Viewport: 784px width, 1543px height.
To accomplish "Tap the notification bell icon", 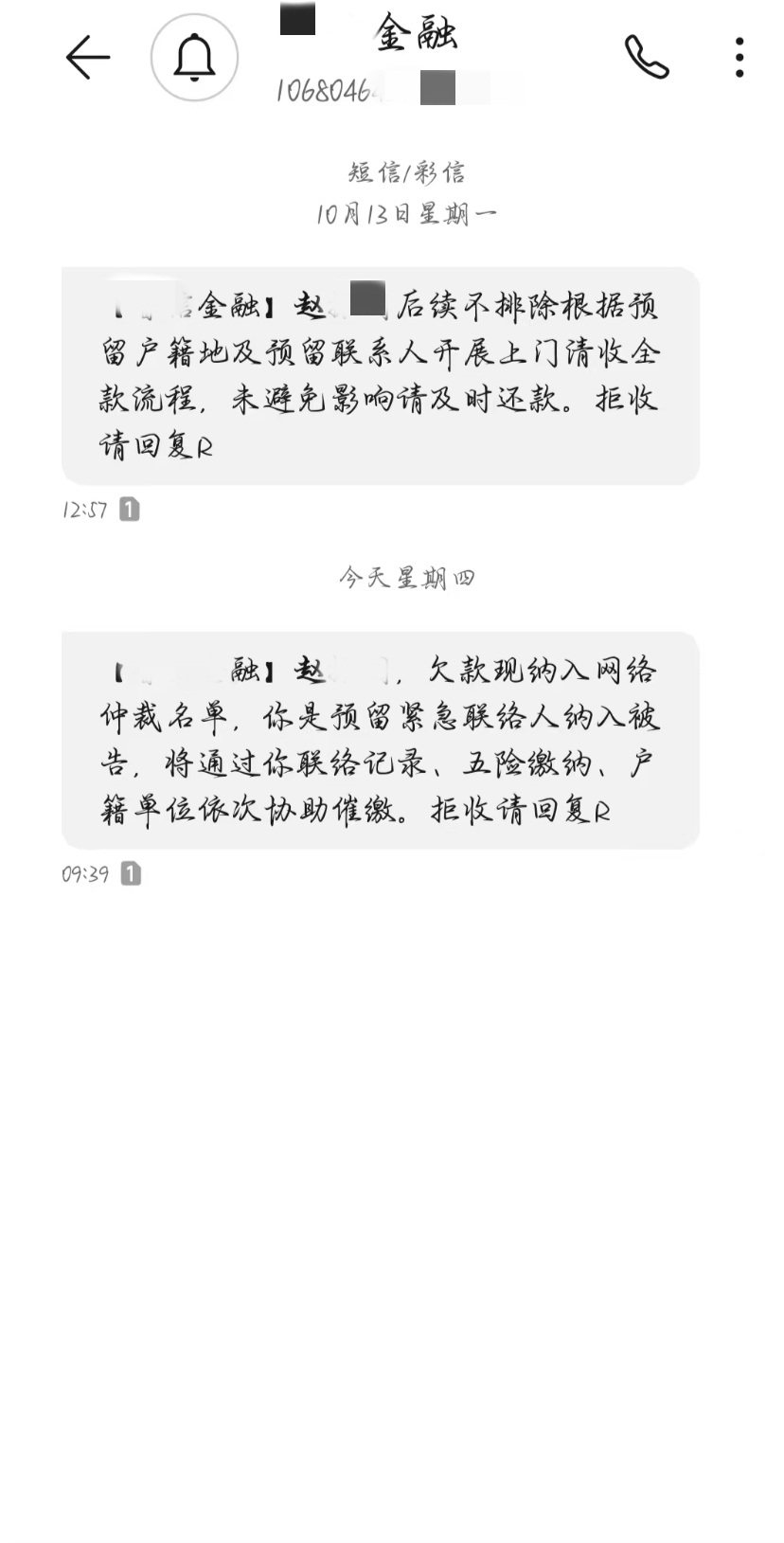I will (x=194, y=58).
